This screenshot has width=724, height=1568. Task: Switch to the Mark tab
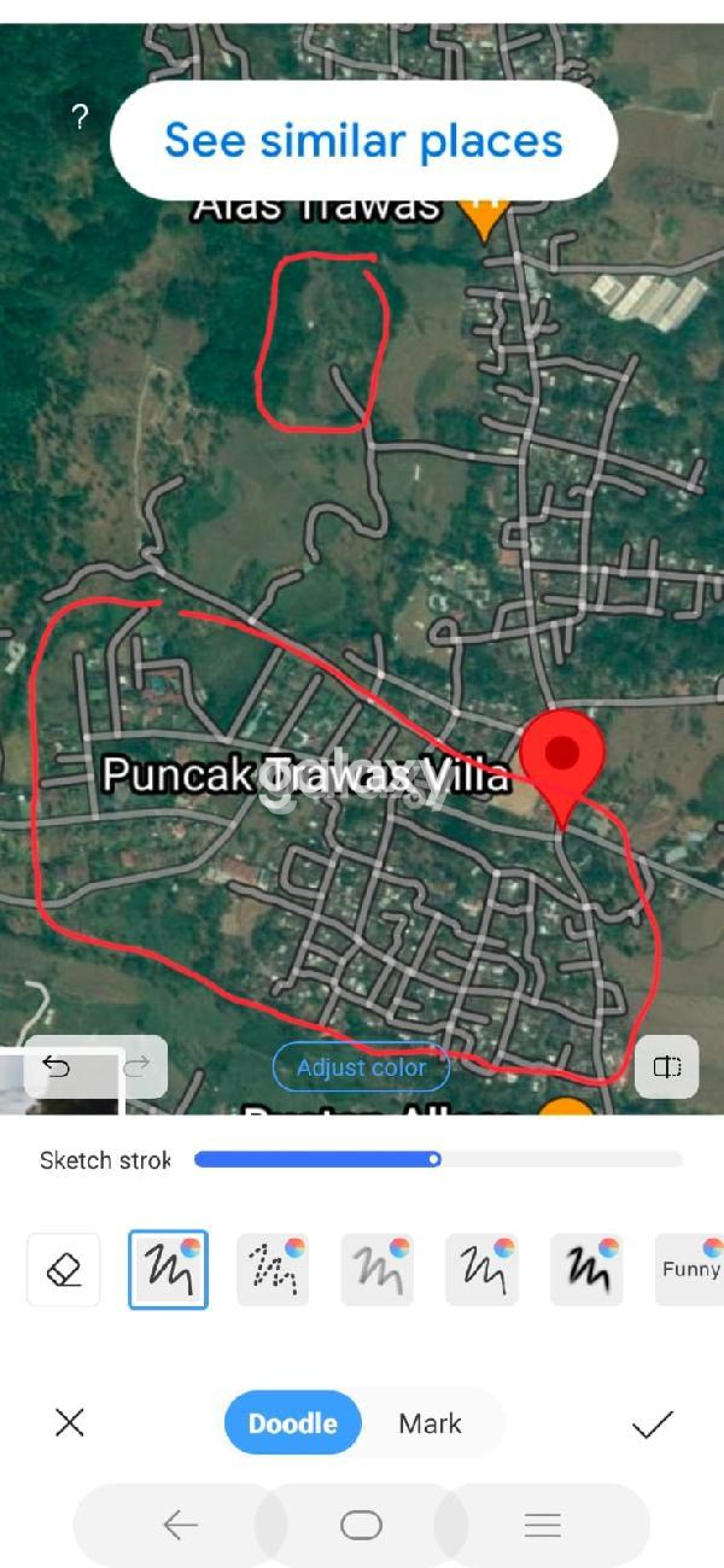pyautogui.click(x=430, y=1424)
